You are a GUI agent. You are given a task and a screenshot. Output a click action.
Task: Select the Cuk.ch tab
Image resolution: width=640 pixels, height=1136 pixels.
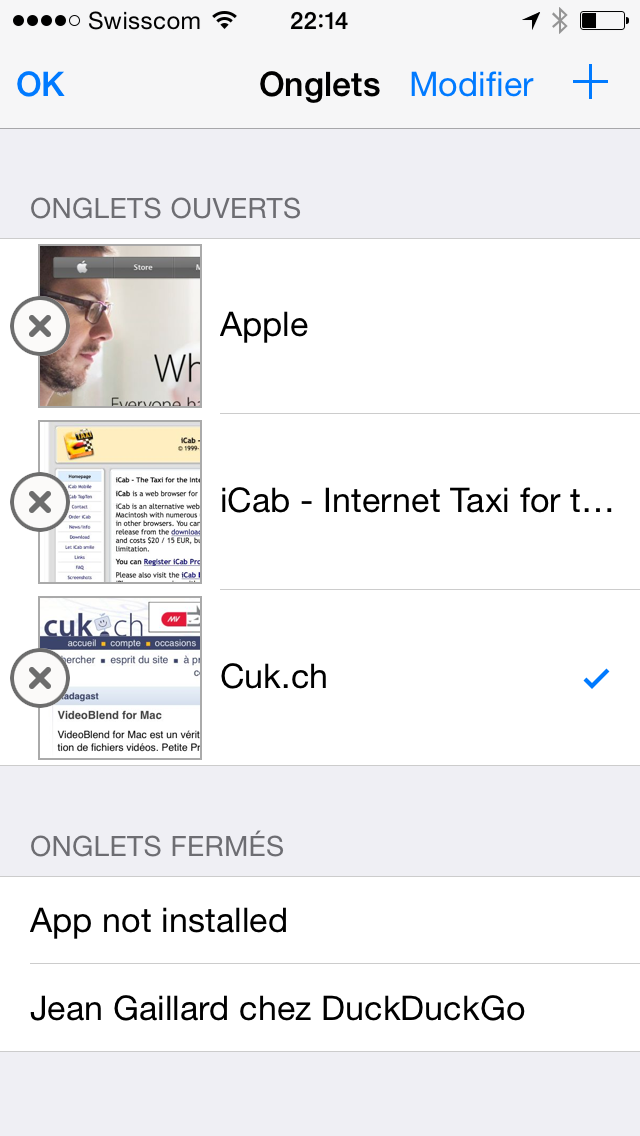click(320, 677)
